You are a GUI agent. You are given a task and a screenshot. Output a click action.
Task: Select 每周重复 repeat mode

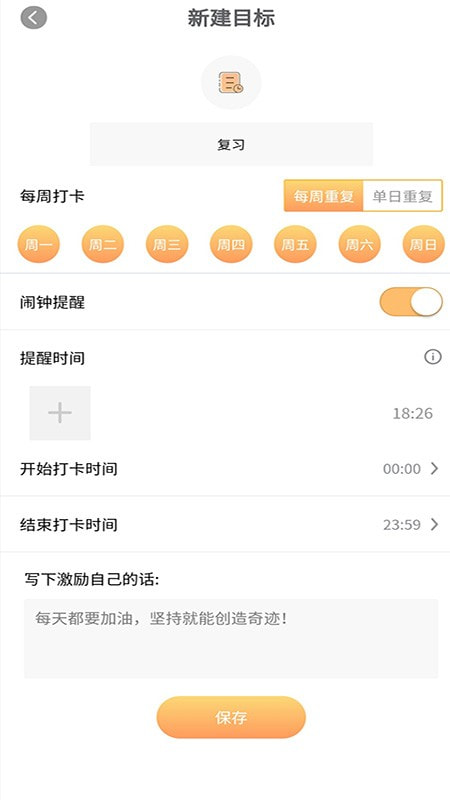pos(323,196)
